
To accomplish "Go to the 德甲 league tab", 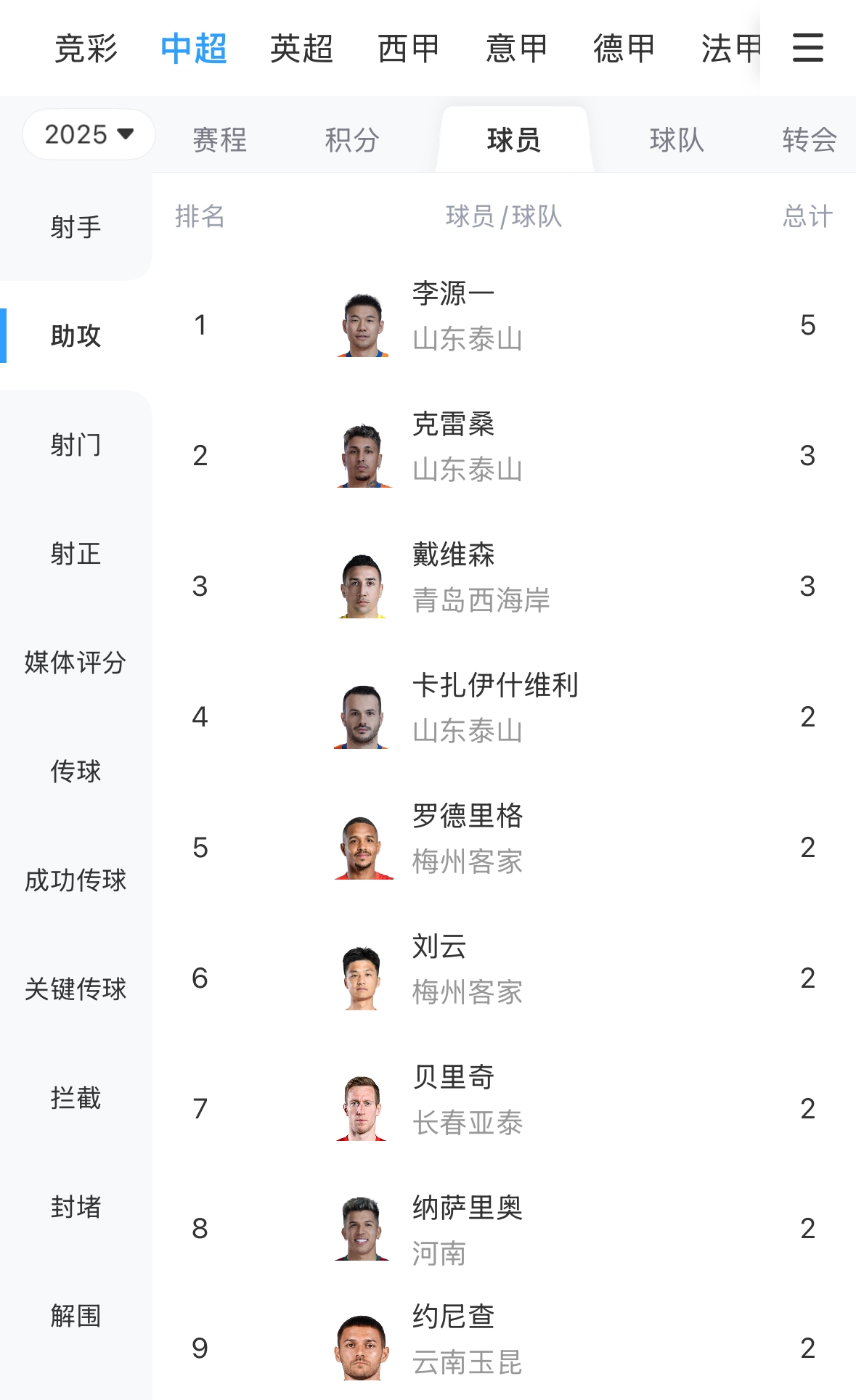I will [x=624, y=49].
